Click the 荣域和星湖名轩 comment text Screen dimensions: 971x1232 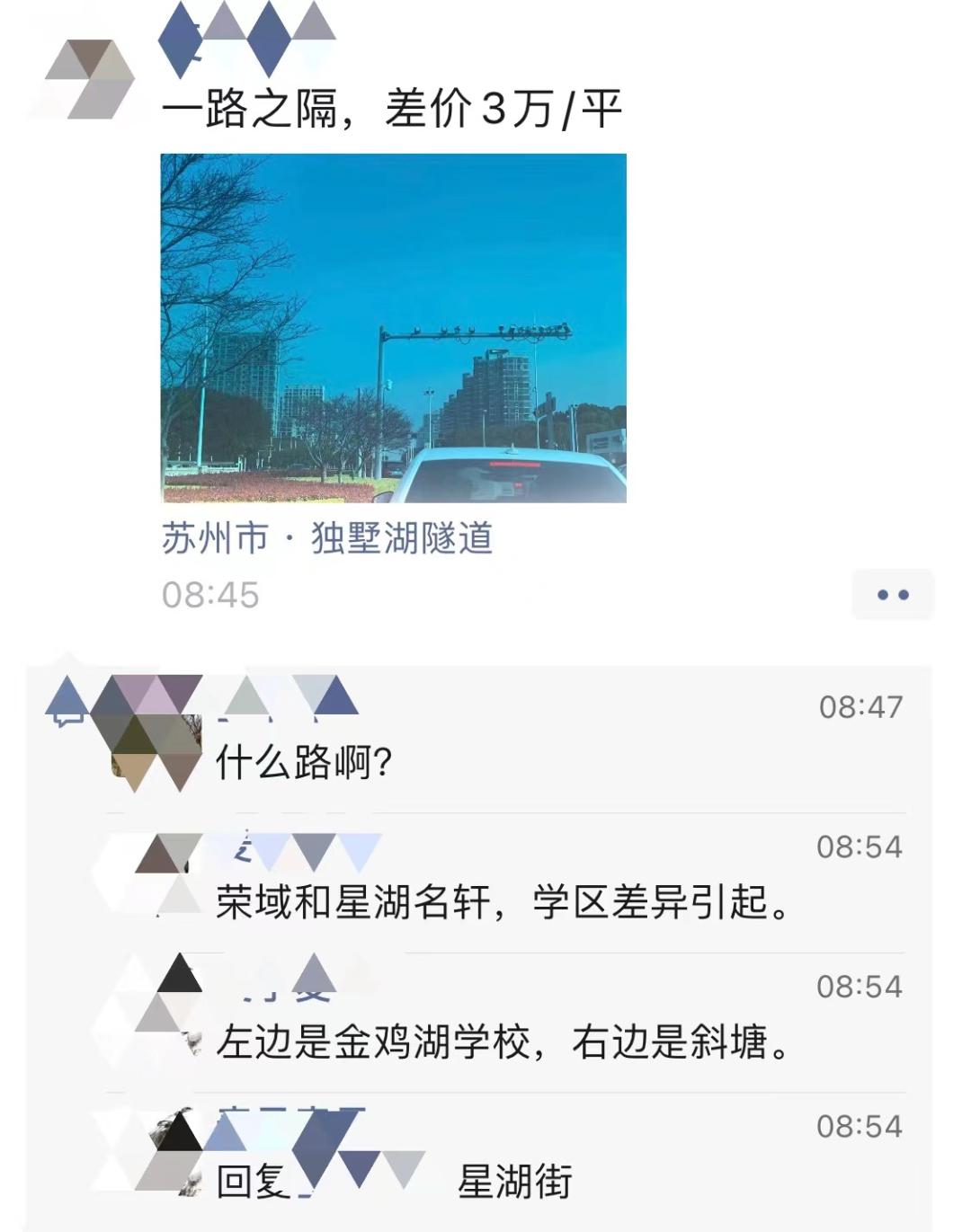coord(503,906)
